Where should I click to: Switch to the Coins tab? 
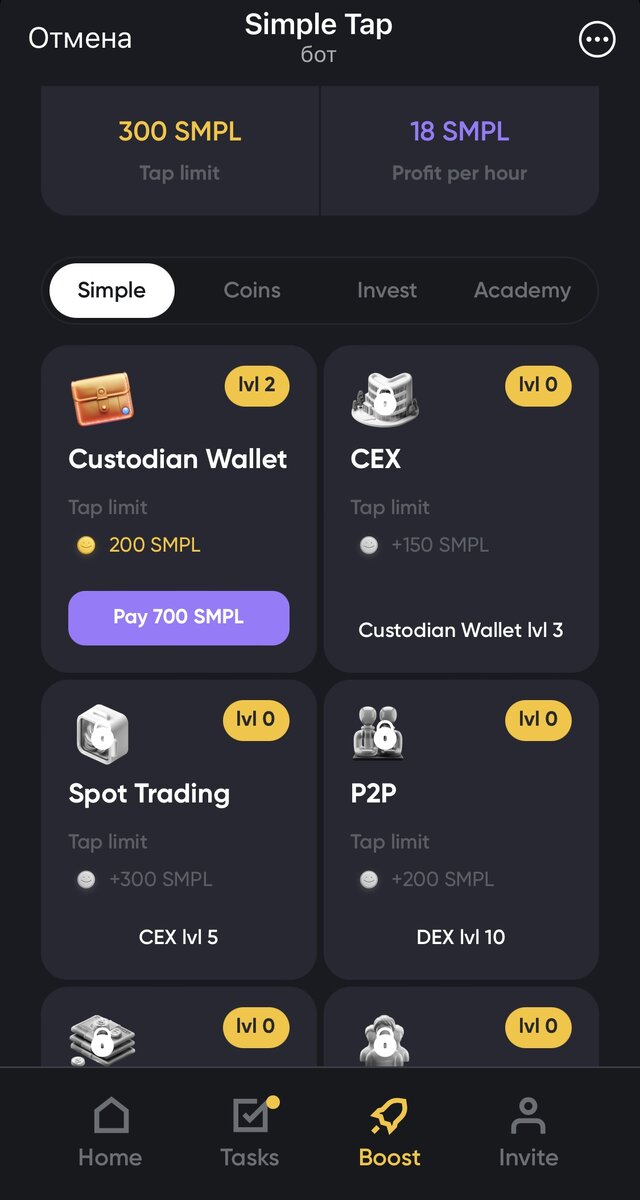click(252, 291)
